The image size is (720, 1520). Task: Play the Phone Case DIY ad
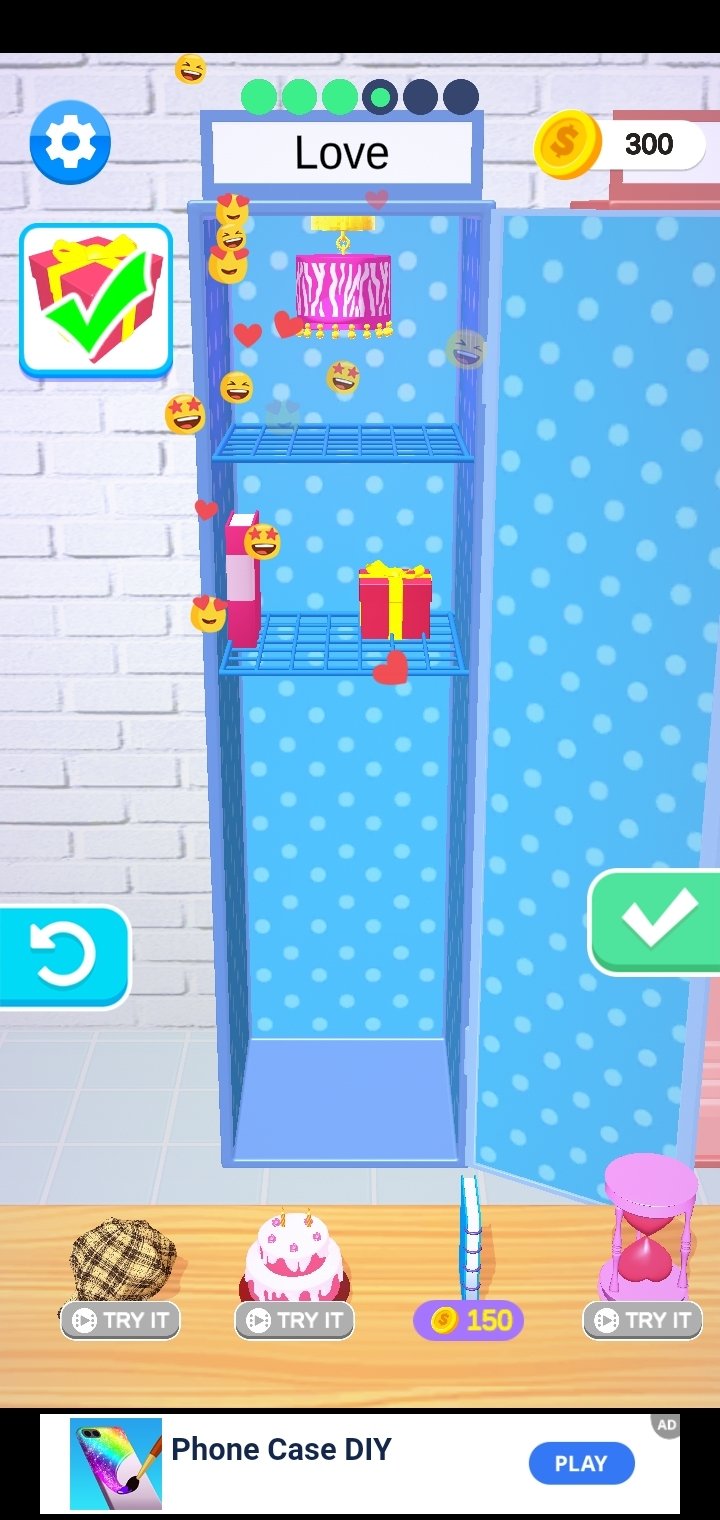tap(581, 1463)
